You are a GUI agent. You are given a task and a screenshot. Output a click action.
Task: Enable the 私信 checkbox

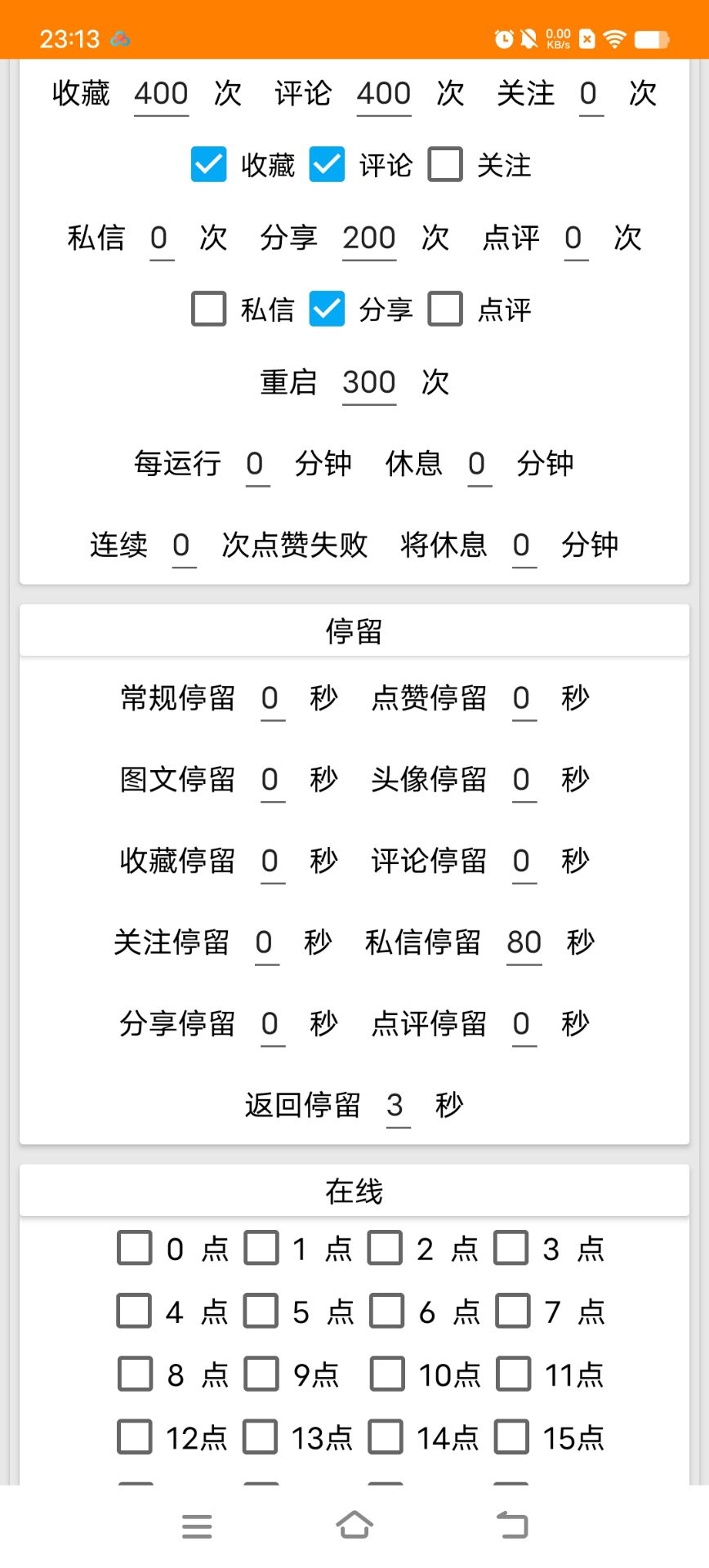tap(207, 309)
